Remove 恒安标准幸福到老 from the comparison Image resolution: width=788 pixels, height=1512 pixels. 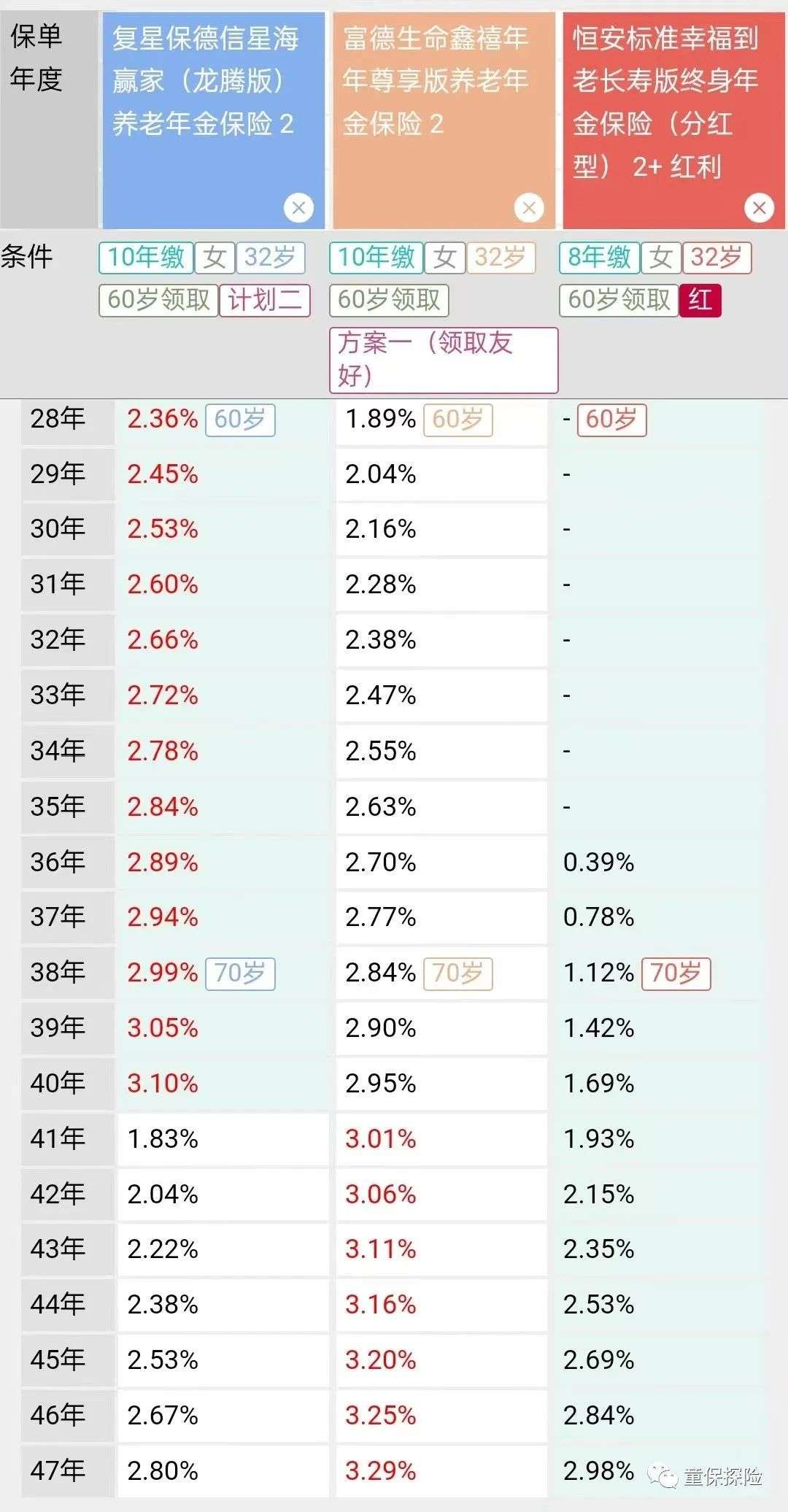tap(759, 208)
